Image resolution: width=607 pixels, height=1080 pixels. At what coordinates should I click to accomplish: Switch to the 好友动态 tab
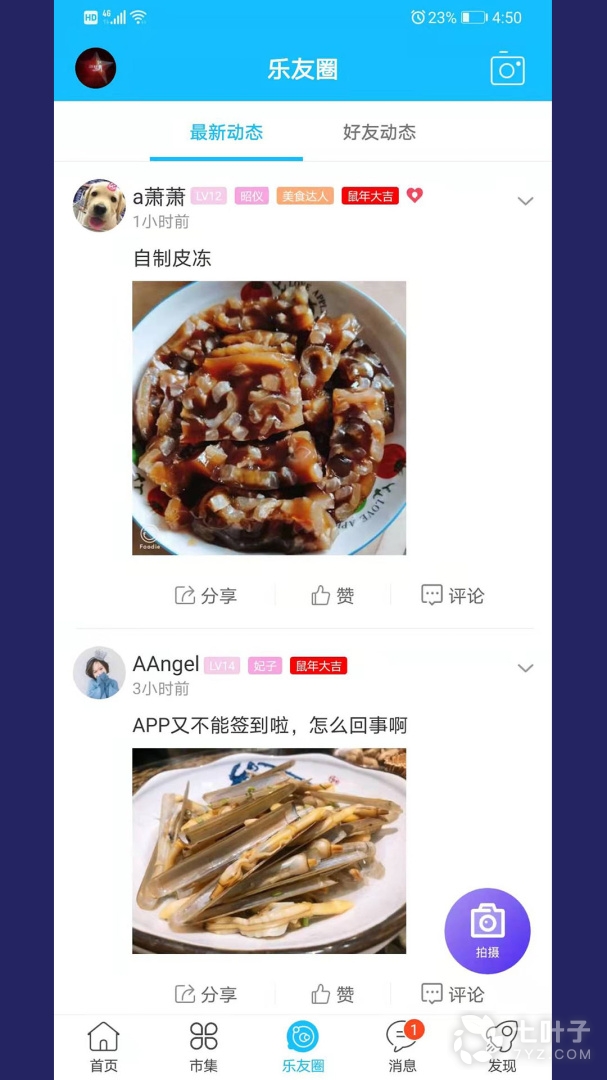click(379, 132)
